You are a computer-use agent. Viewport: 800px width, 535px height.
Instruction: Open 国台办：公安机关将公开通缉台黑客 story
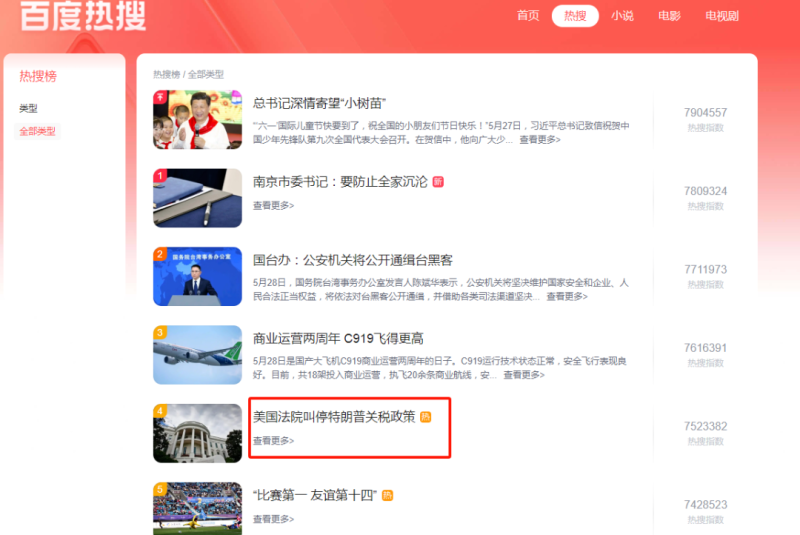(x=353, y=260)
